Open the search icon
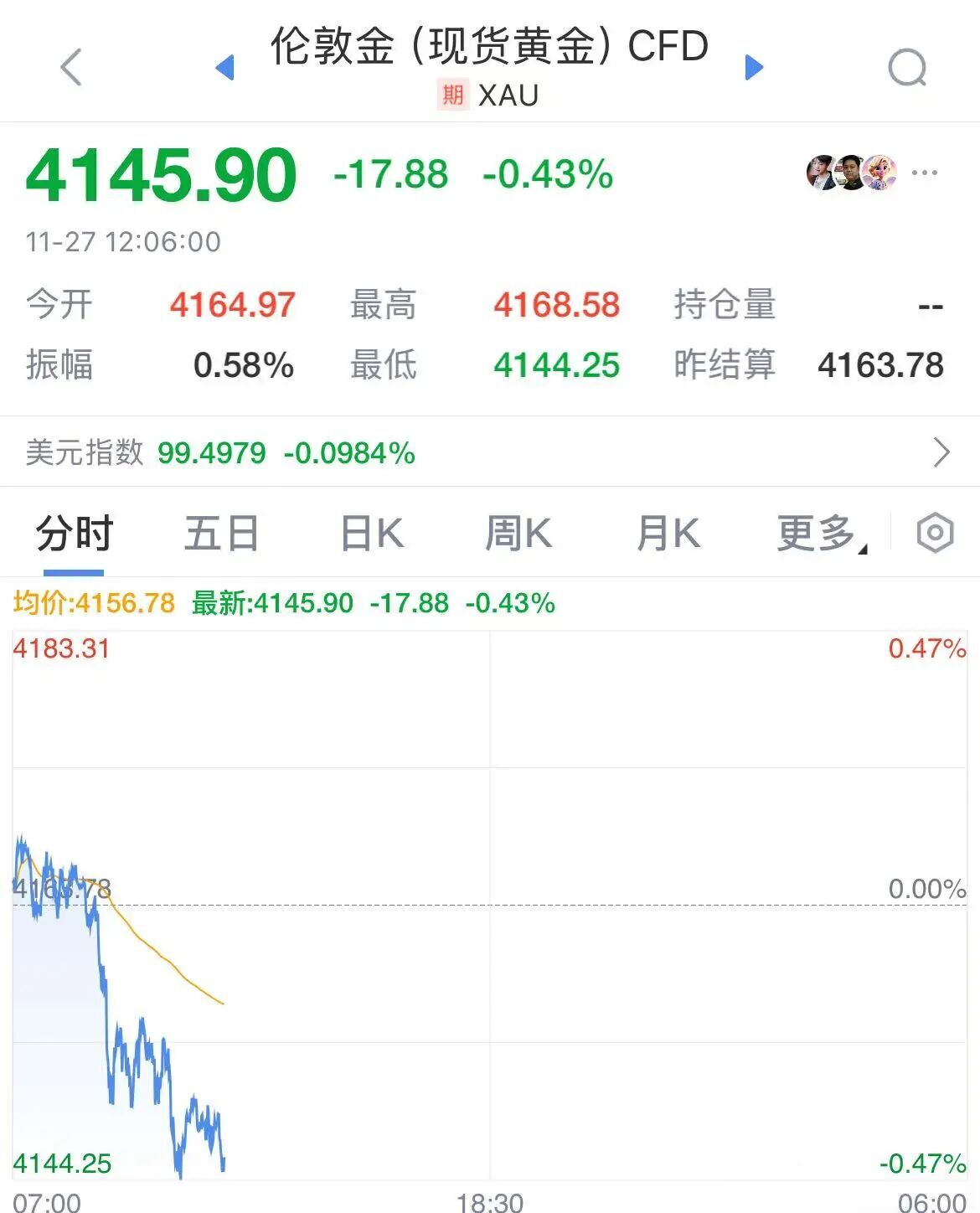Screen dimensions: 980x1213 click(x=907, y=67)
